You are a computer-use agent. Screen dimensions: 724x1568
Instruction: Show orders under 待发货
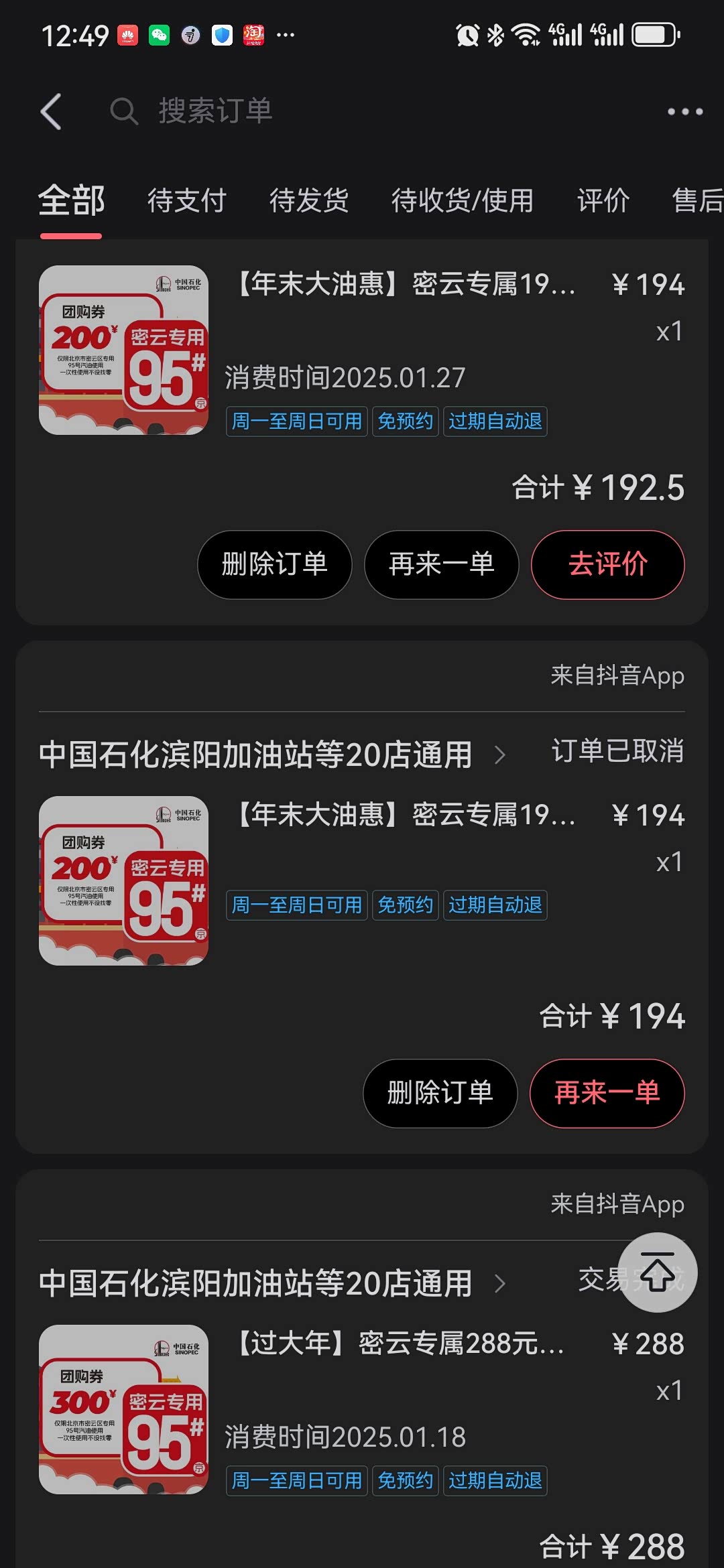click(x=308, y=200)
